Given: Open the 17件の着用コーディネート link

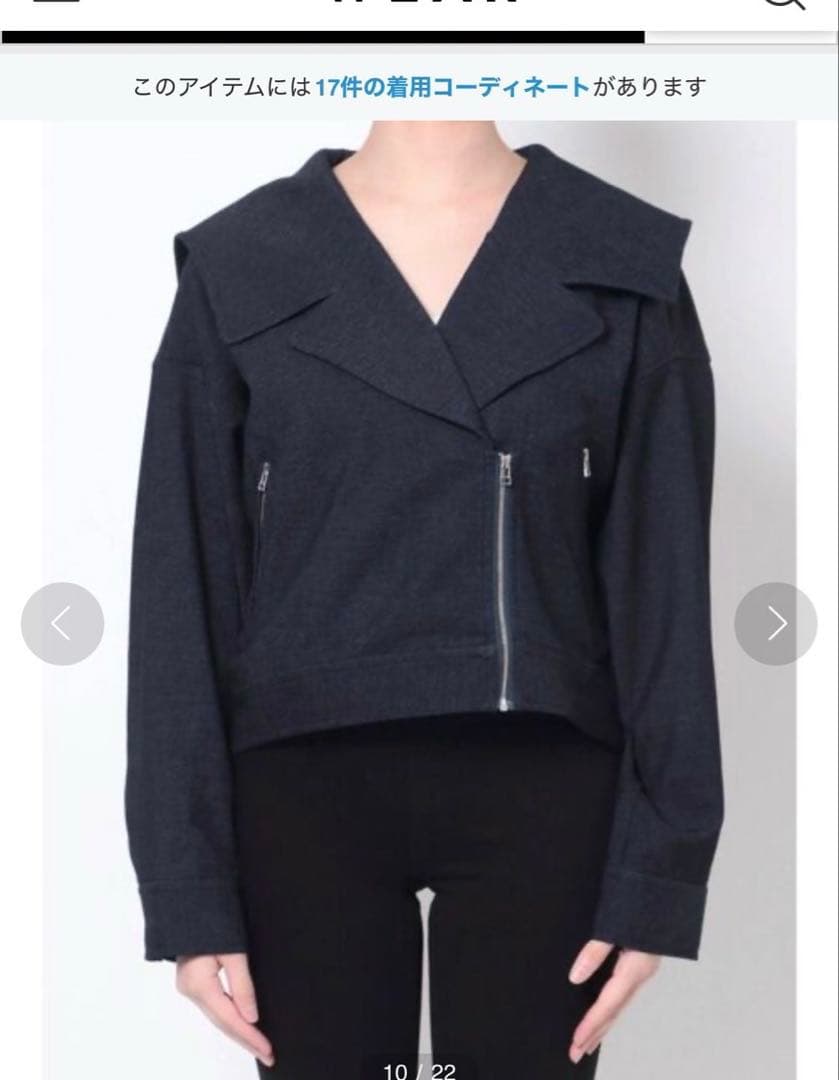Looking at the screenshot, I should pos(453,87).
